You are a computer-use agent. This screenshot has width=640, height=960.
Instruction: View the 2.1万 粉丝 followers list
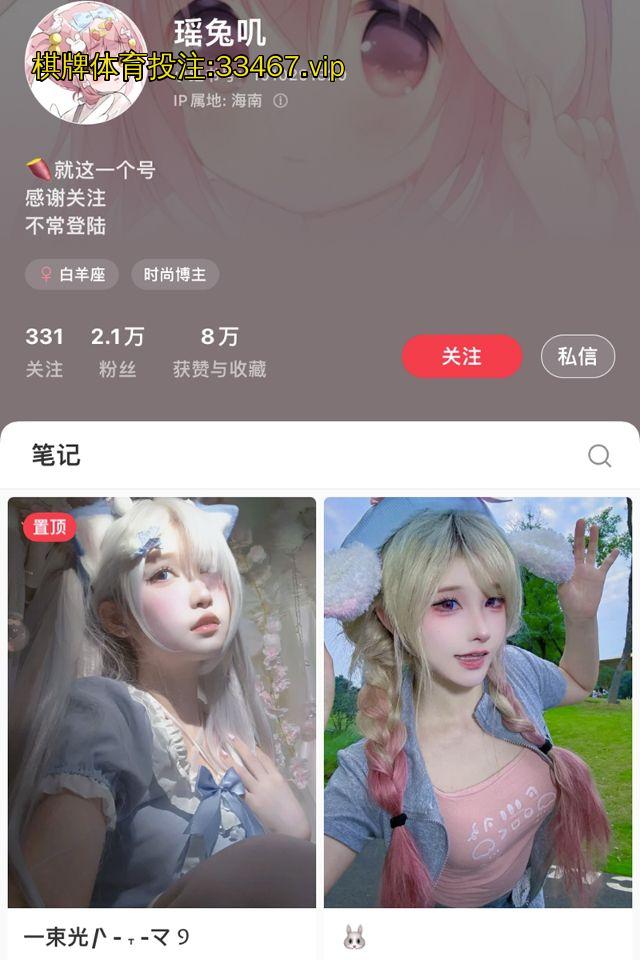coord(117,352)
